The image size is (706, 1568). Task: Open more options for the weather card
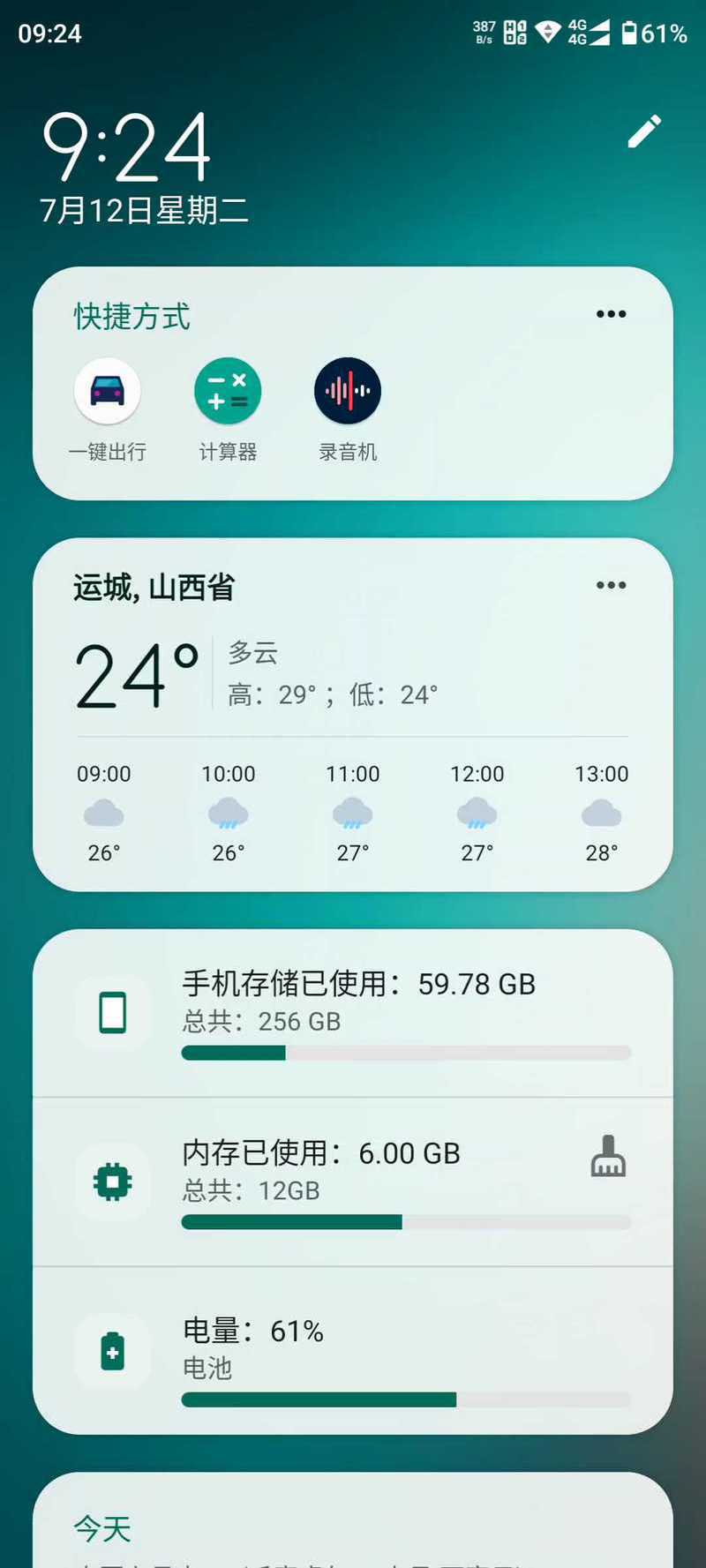point(611,585)
